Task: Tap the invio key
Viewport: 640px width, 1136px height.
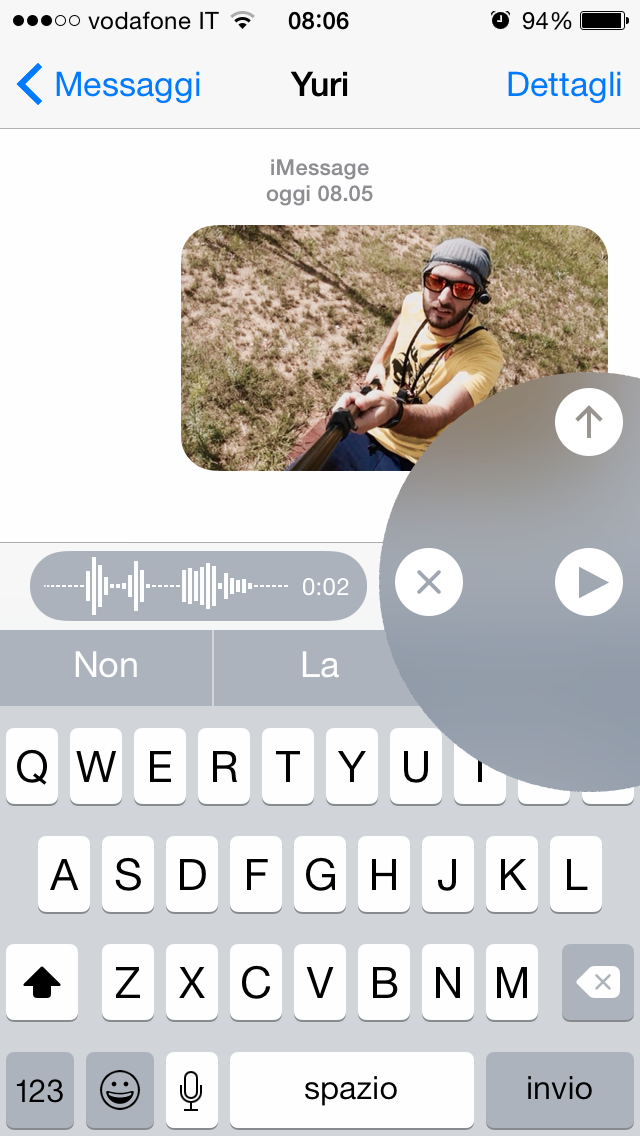Action: tap(559, 1089)
